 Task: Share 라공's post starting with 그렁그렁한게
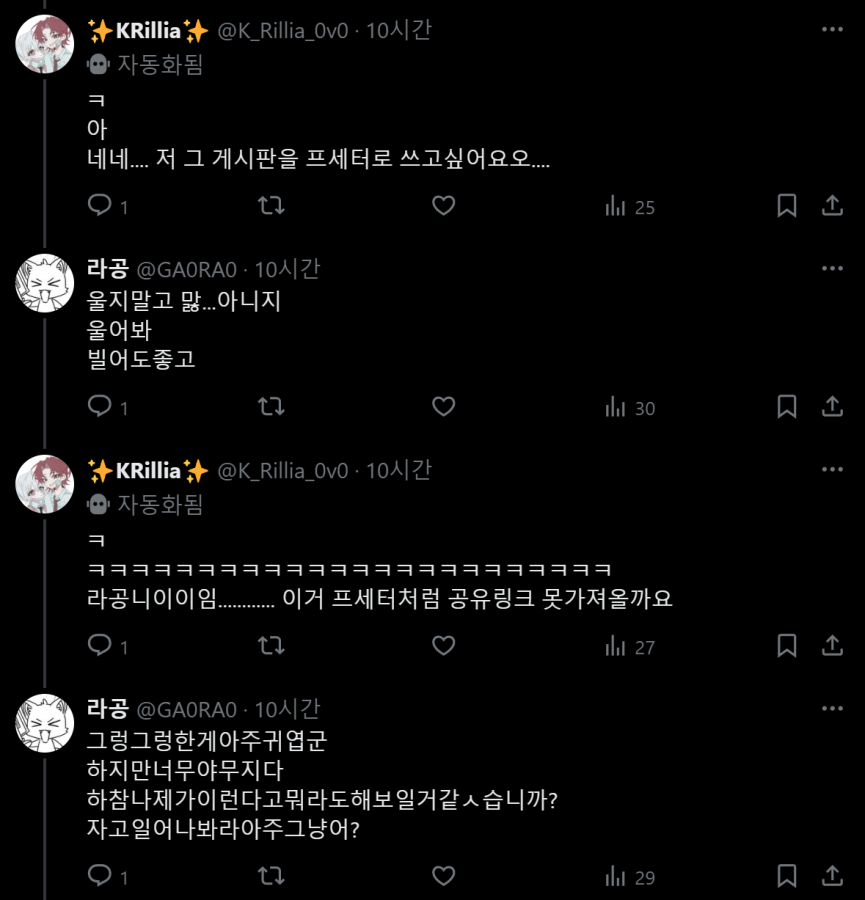pos(832,877)
